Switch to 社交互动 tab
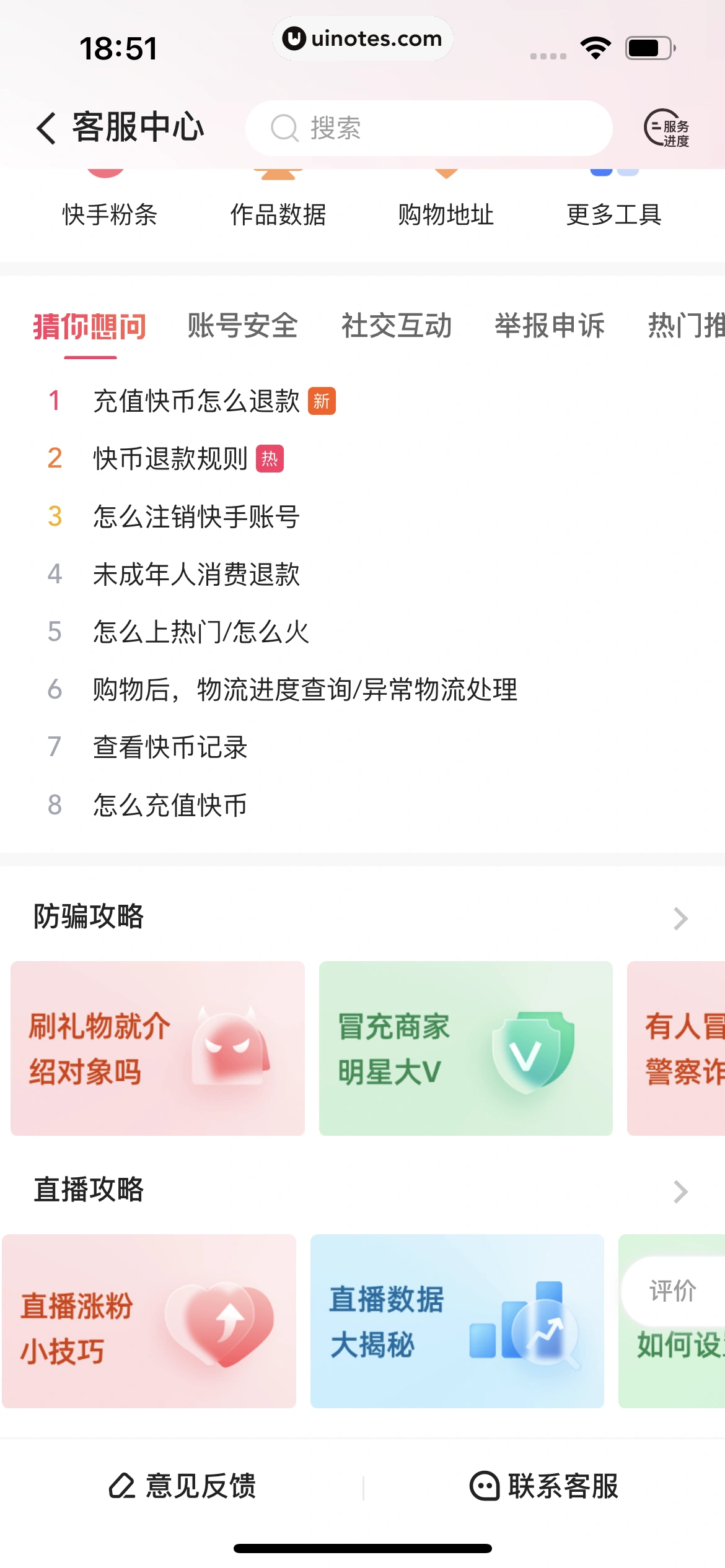The image size is (725, 1568). (396, 326)
